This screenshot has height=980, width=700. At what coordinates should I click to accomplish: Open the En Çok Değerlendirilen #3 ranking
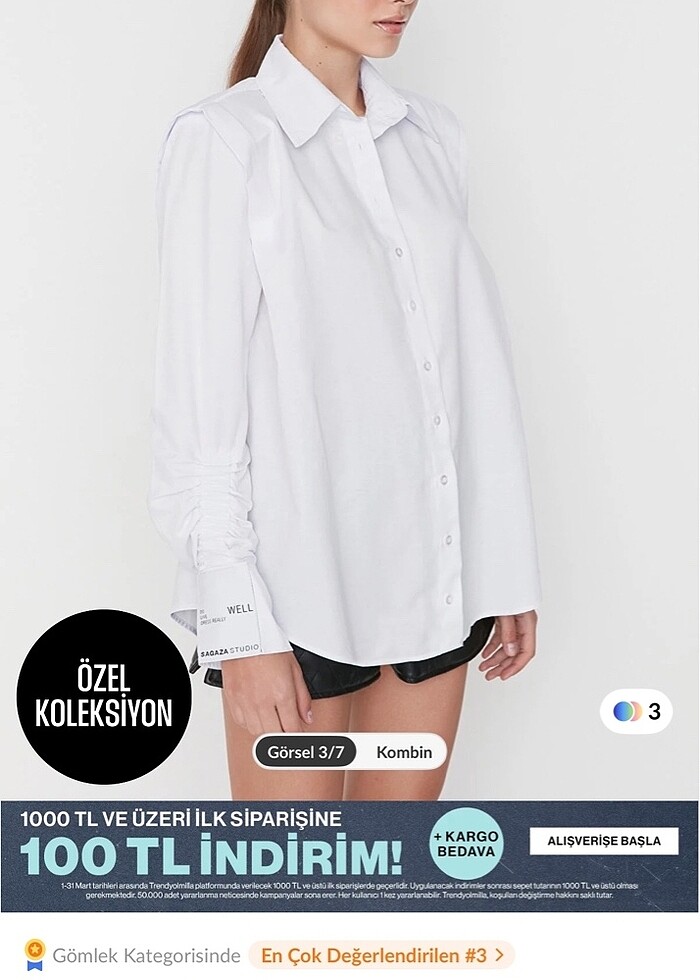(x=381, y=955)
